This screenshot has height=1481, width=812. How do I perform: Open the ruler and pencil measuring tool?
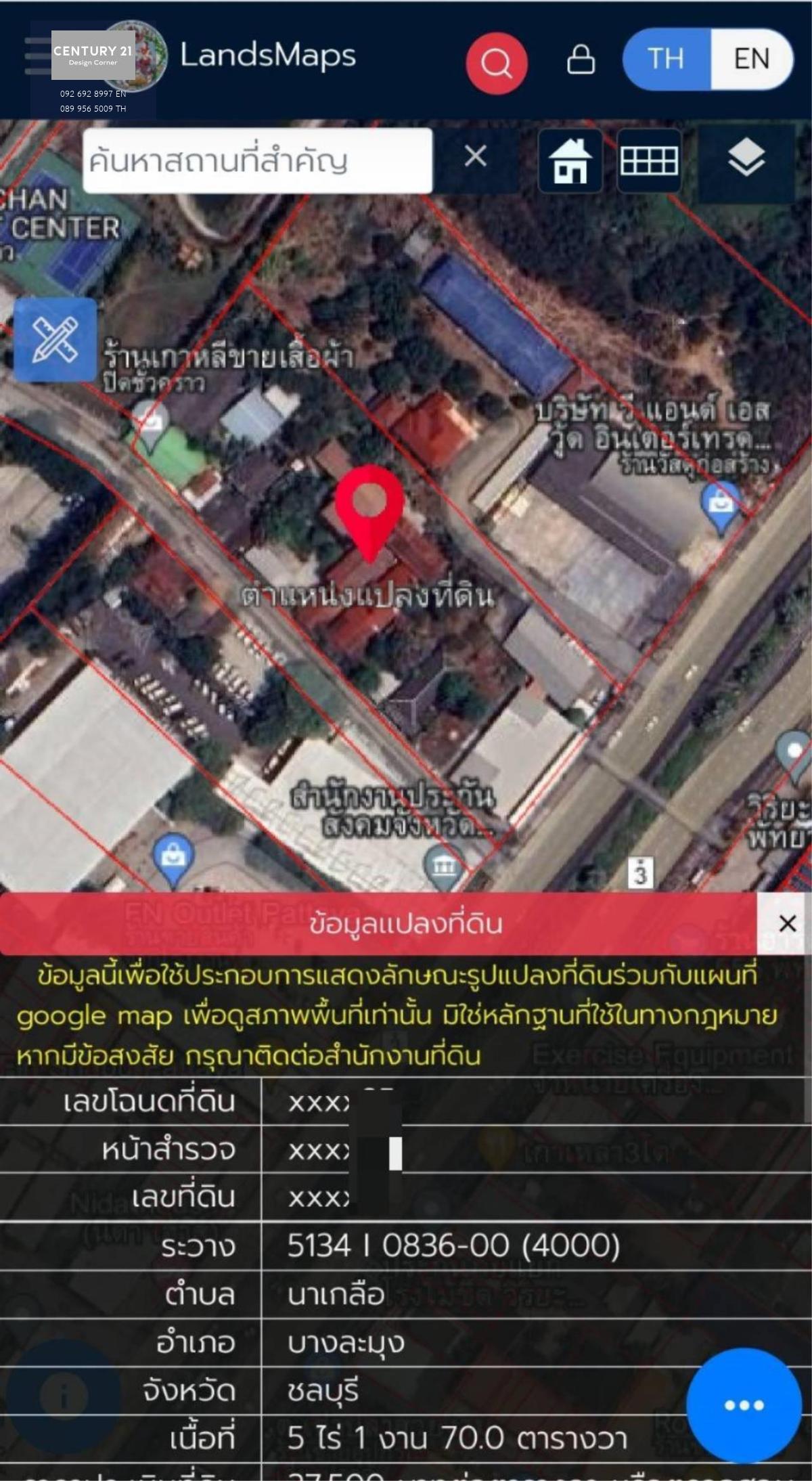55,339
